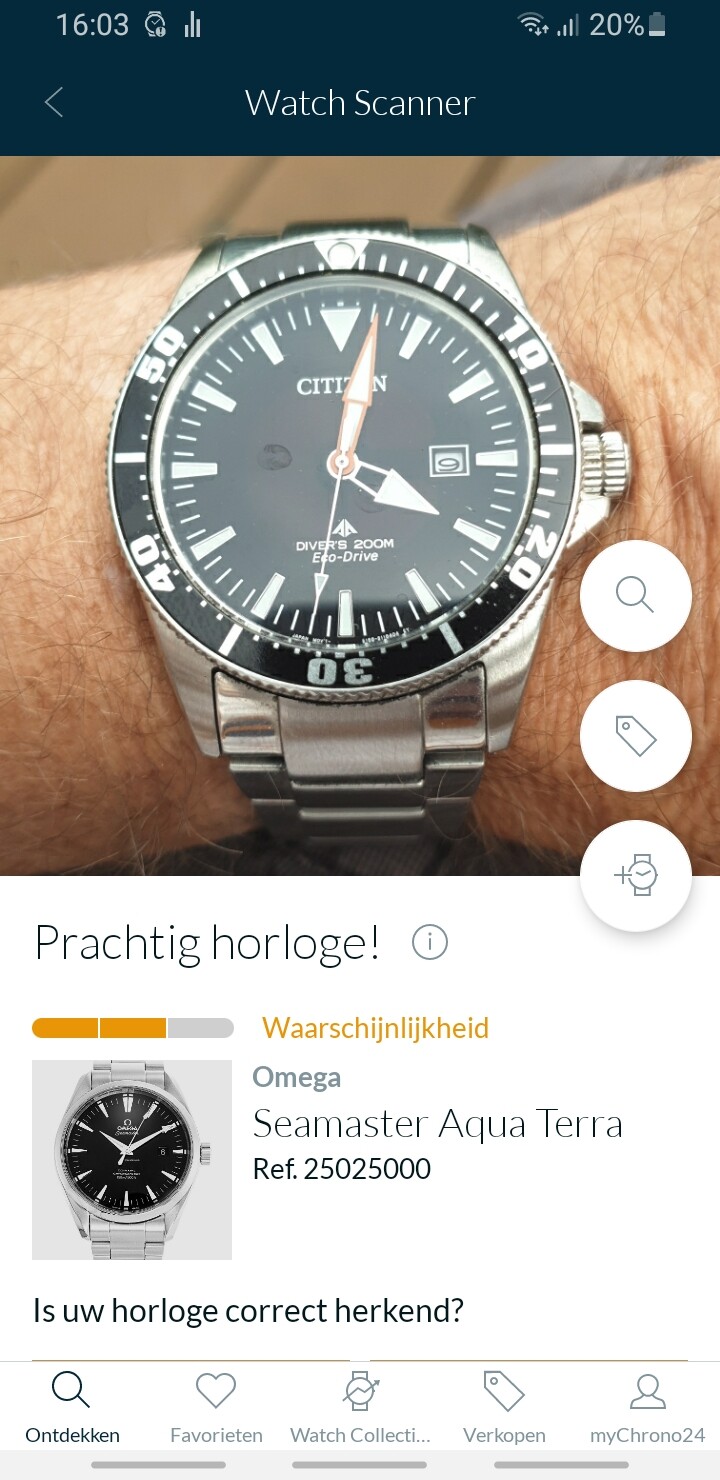Open the Omega Seamaster Aqua Terra result

(360, 1159)
